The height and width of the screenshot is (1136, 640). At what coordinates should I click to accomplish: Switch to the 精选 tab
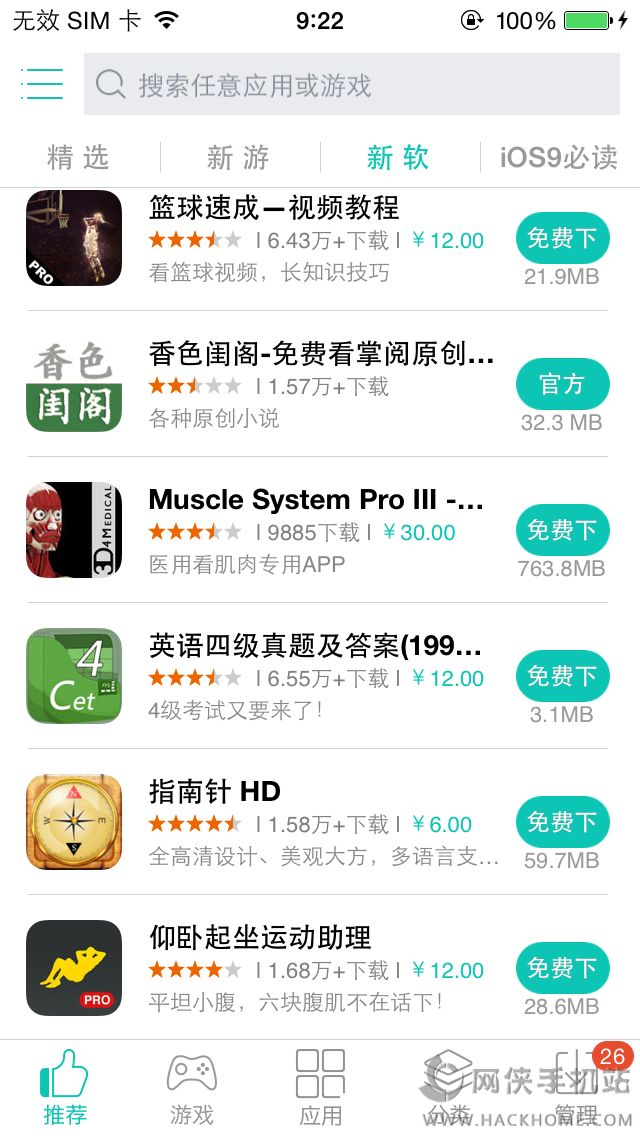coord(78,157)
